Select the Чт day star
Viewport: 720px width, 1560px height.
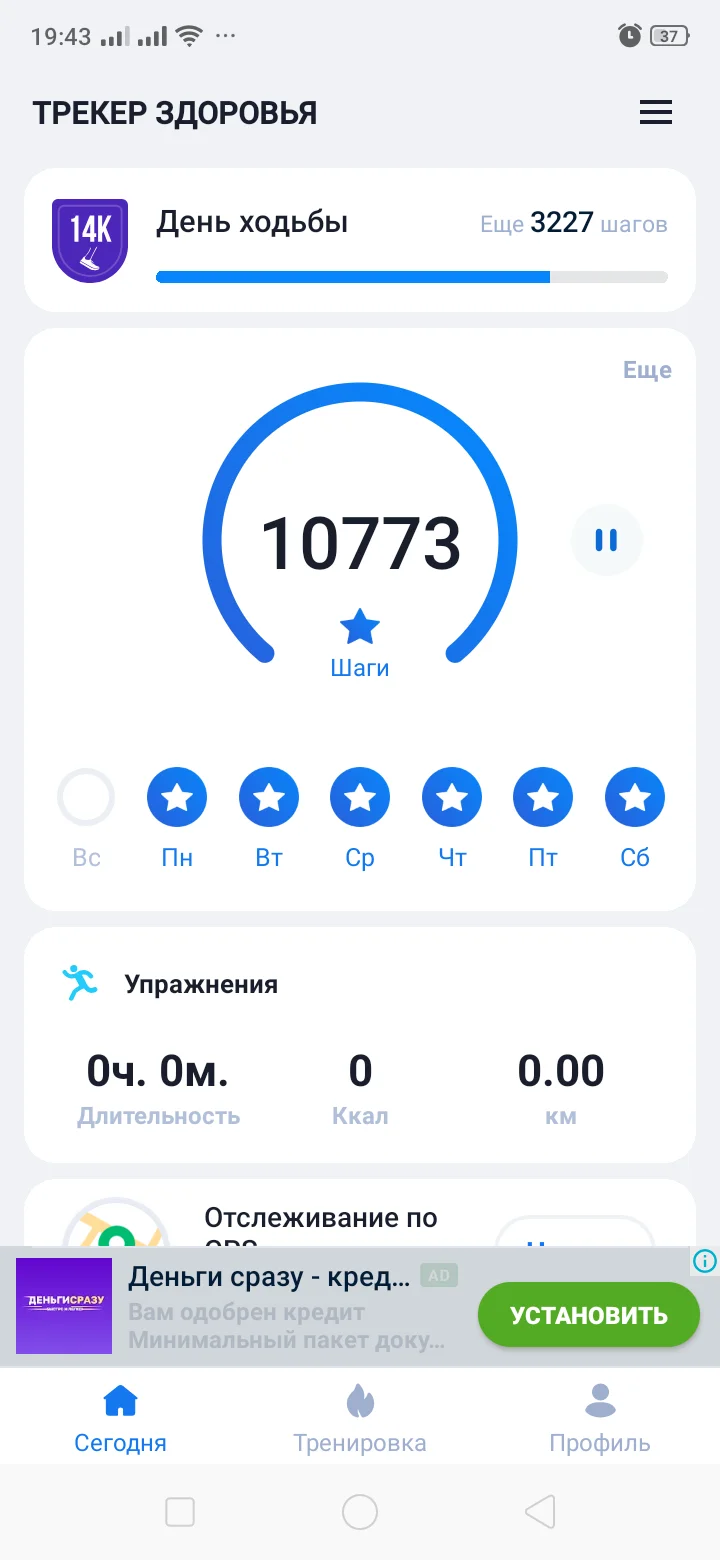tap(452, 798)
